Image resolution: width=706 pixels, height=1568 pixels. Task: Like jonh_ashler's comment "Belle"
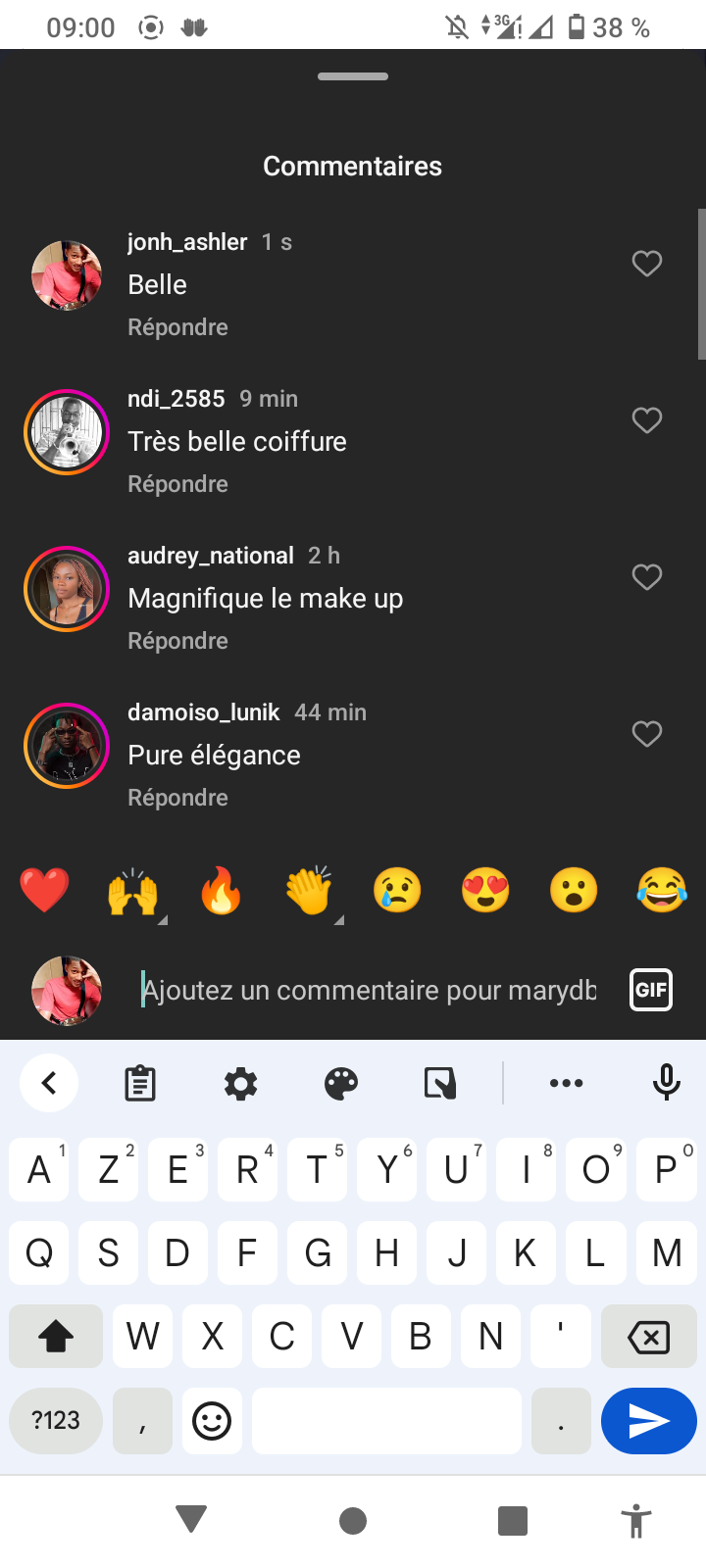coord(646,264)
